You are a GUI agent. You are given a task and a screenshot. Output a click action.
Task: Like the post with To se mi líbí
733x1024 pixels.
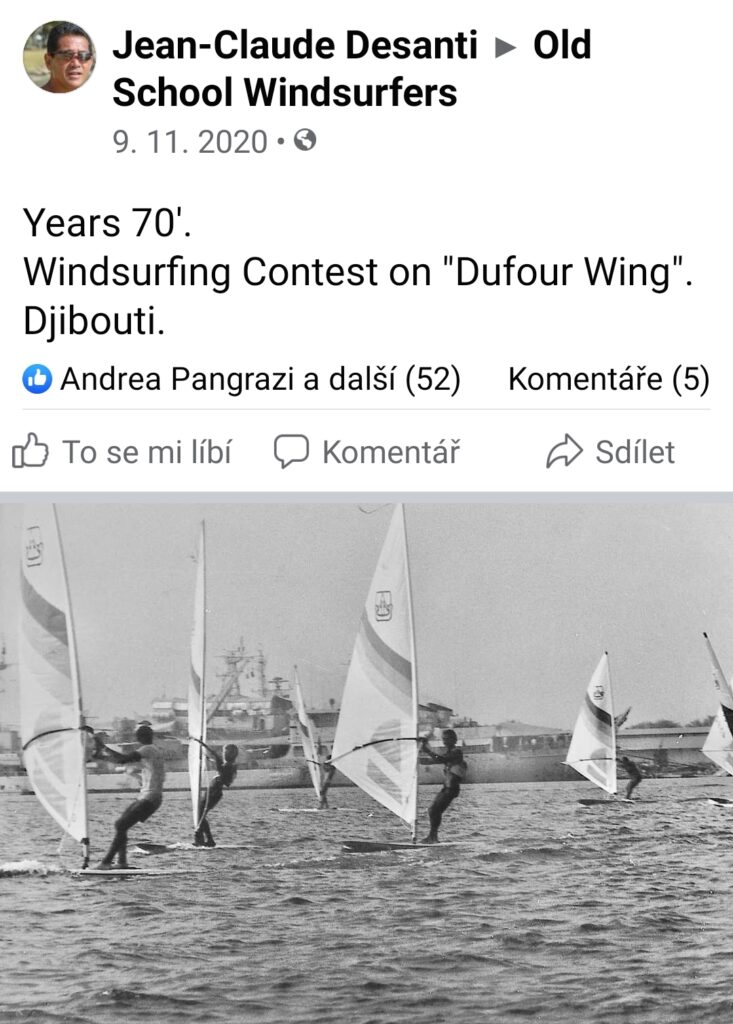click(123, 452)
